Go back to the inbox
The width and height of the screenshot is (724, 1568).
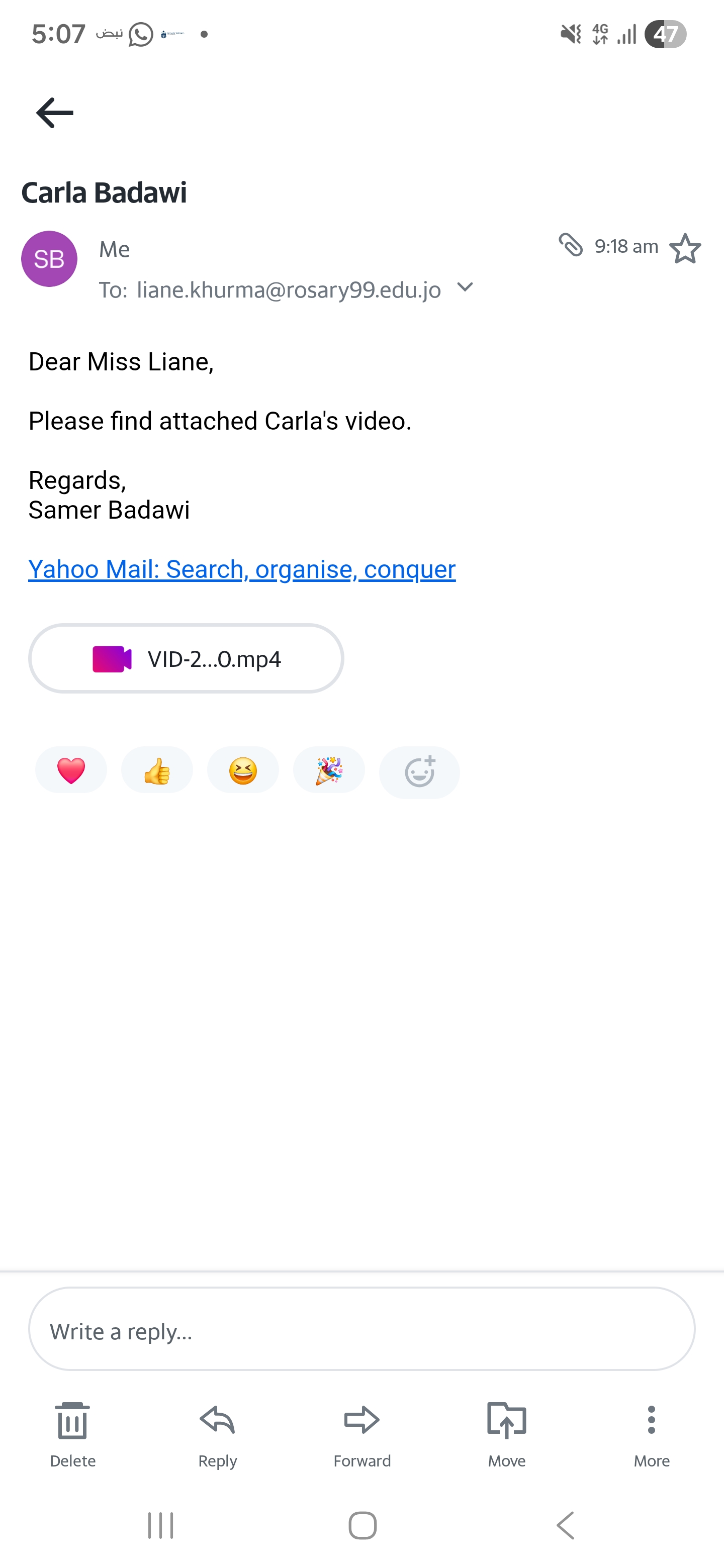click(55, 113)
